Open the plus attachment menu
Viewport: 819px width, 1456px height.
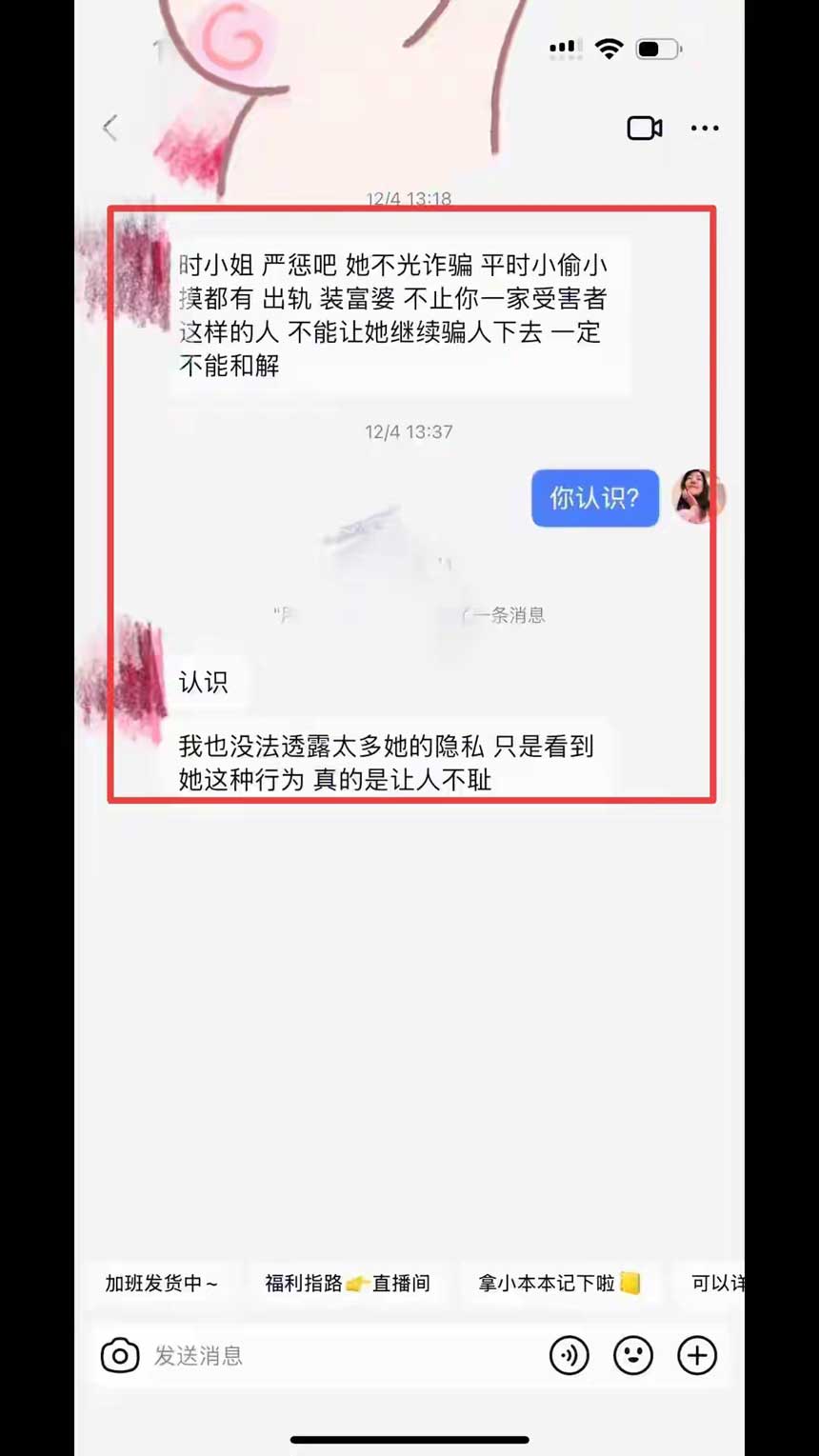point(697,1355)
